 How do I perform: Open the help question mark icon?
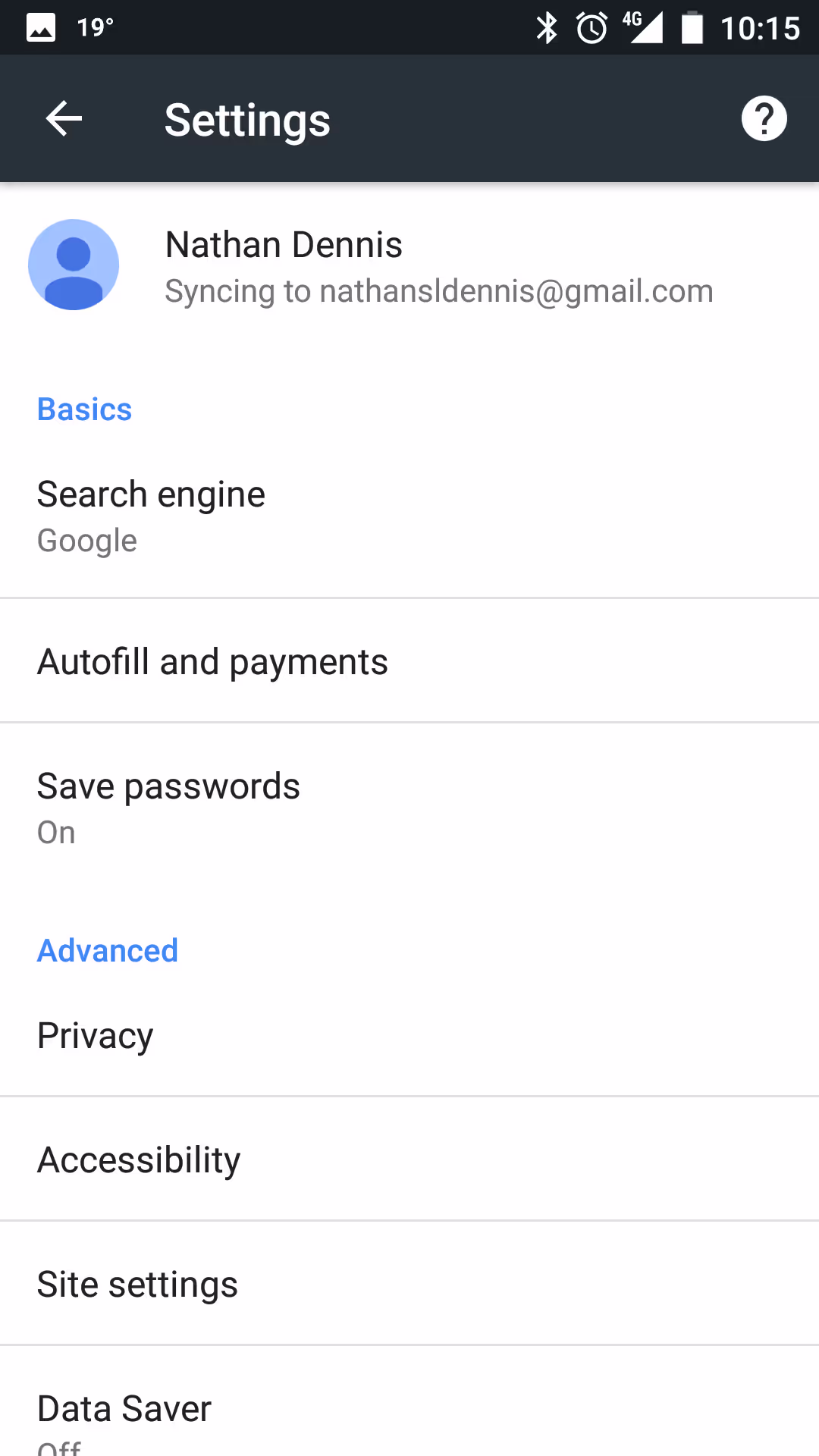tap(764, 118)
